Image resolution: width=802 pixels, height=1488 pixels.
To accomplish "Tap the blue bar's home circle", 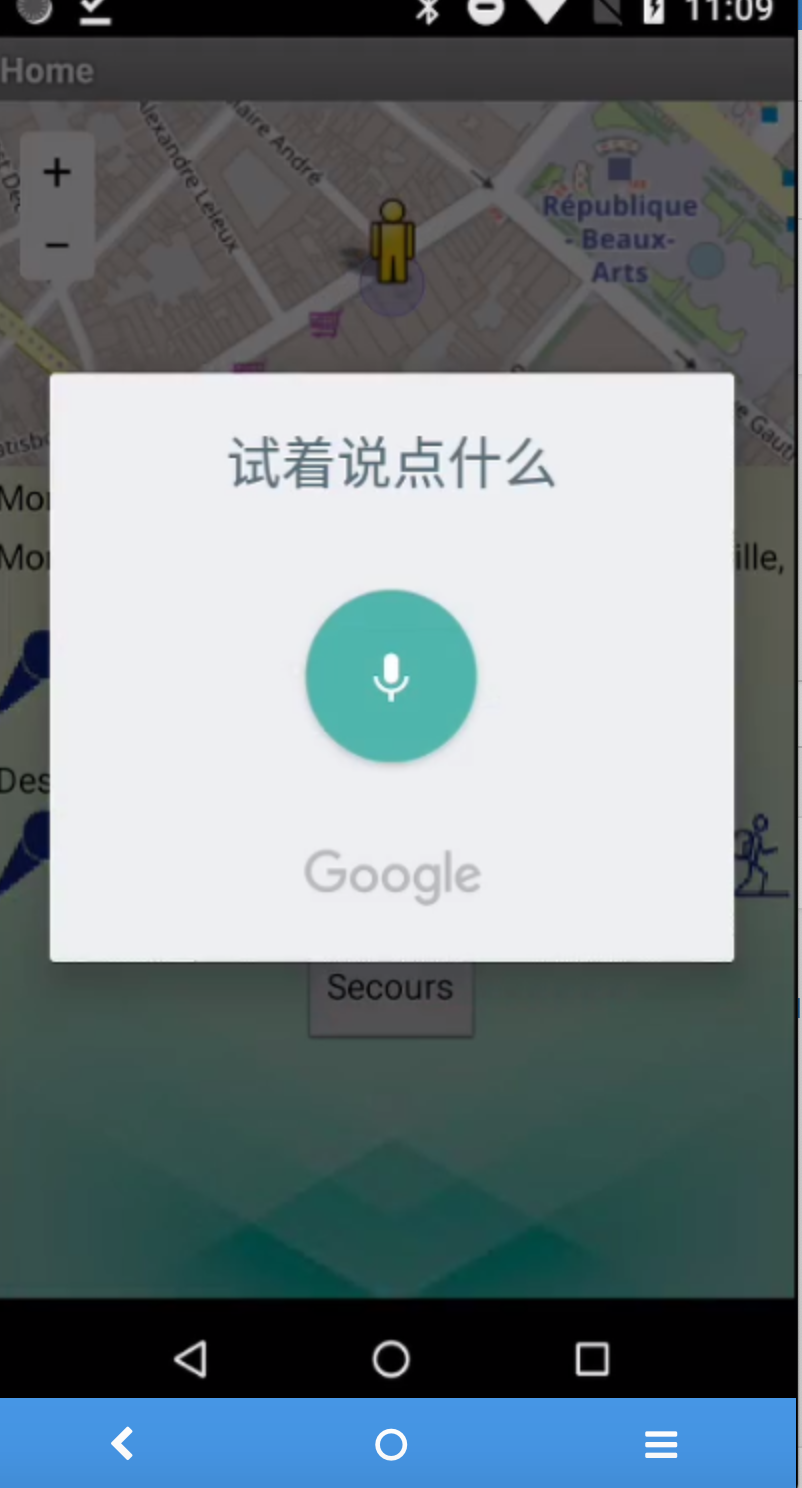I will coord(391,1444).
